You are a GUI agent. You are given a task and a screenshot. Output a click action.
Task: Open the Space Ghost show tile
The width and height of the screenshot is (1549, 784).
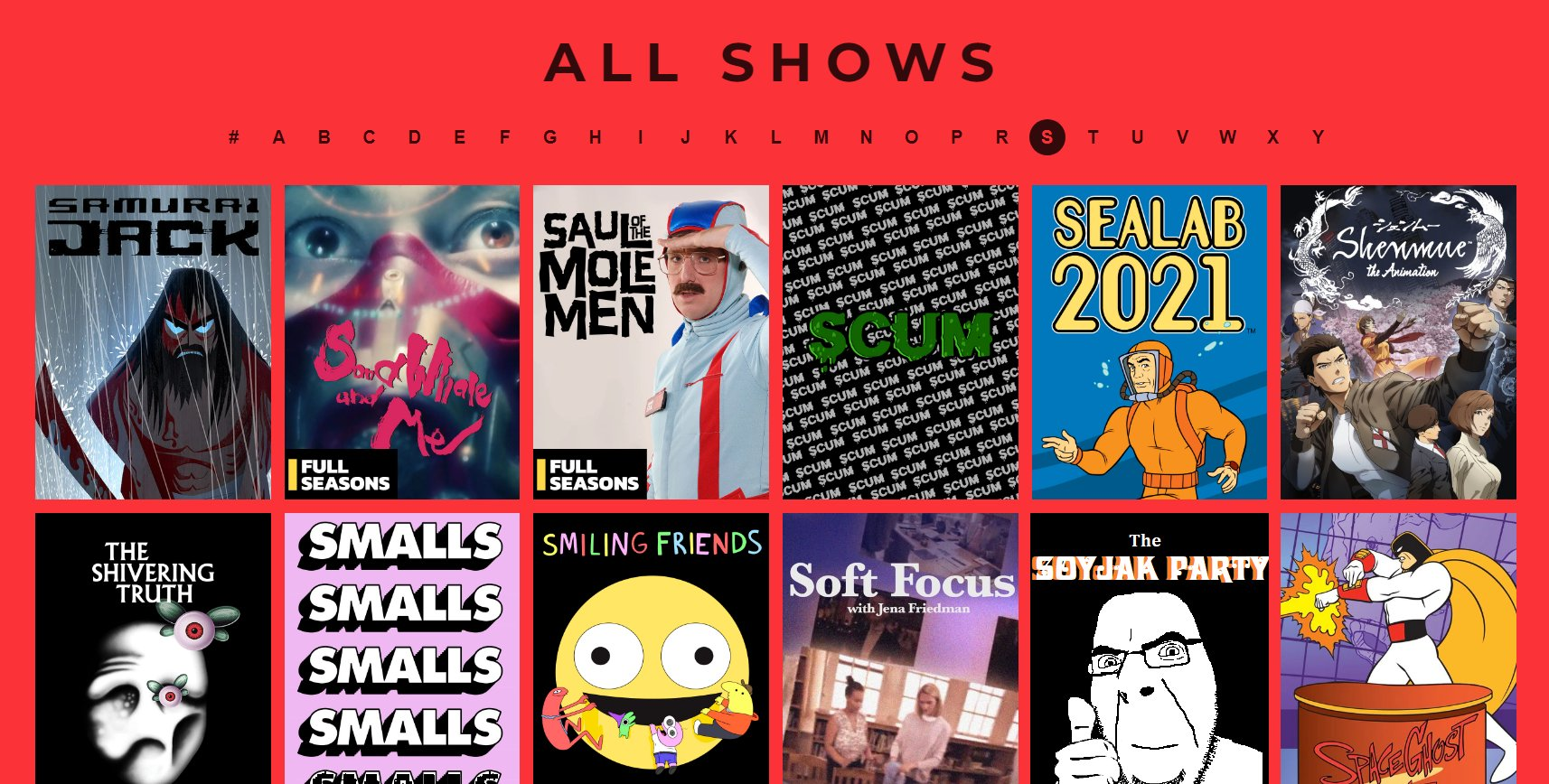click(x=1398, y=649)
